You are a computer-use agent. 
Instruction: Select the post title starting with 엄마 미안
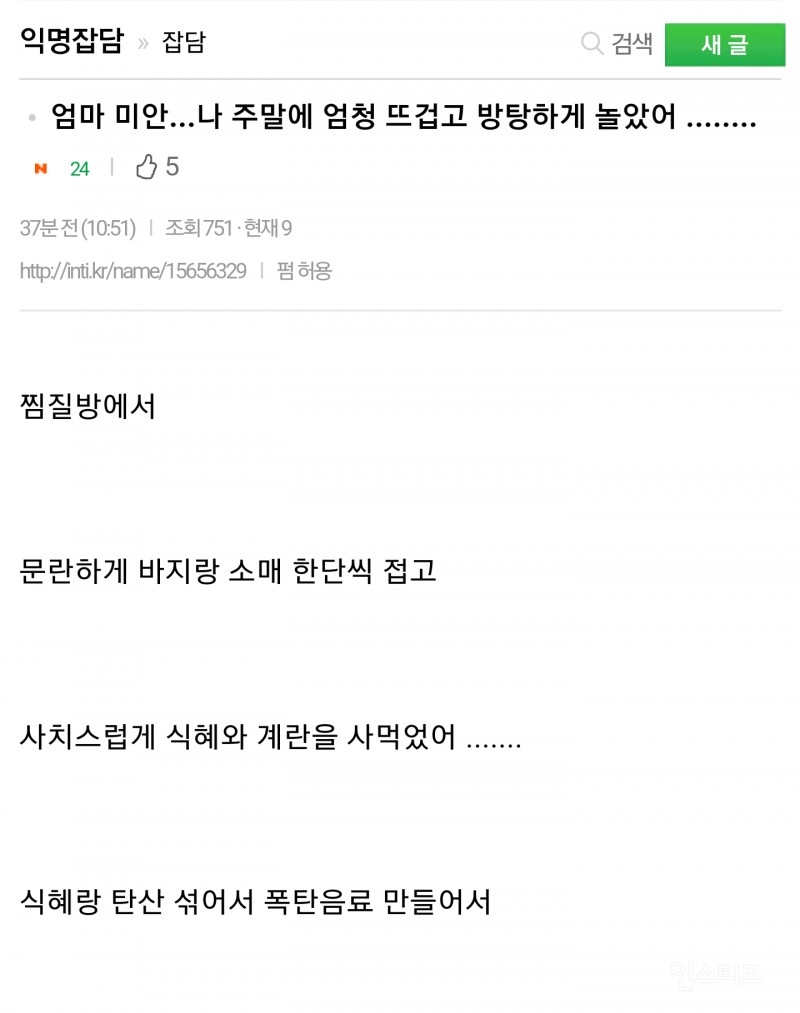400,118
